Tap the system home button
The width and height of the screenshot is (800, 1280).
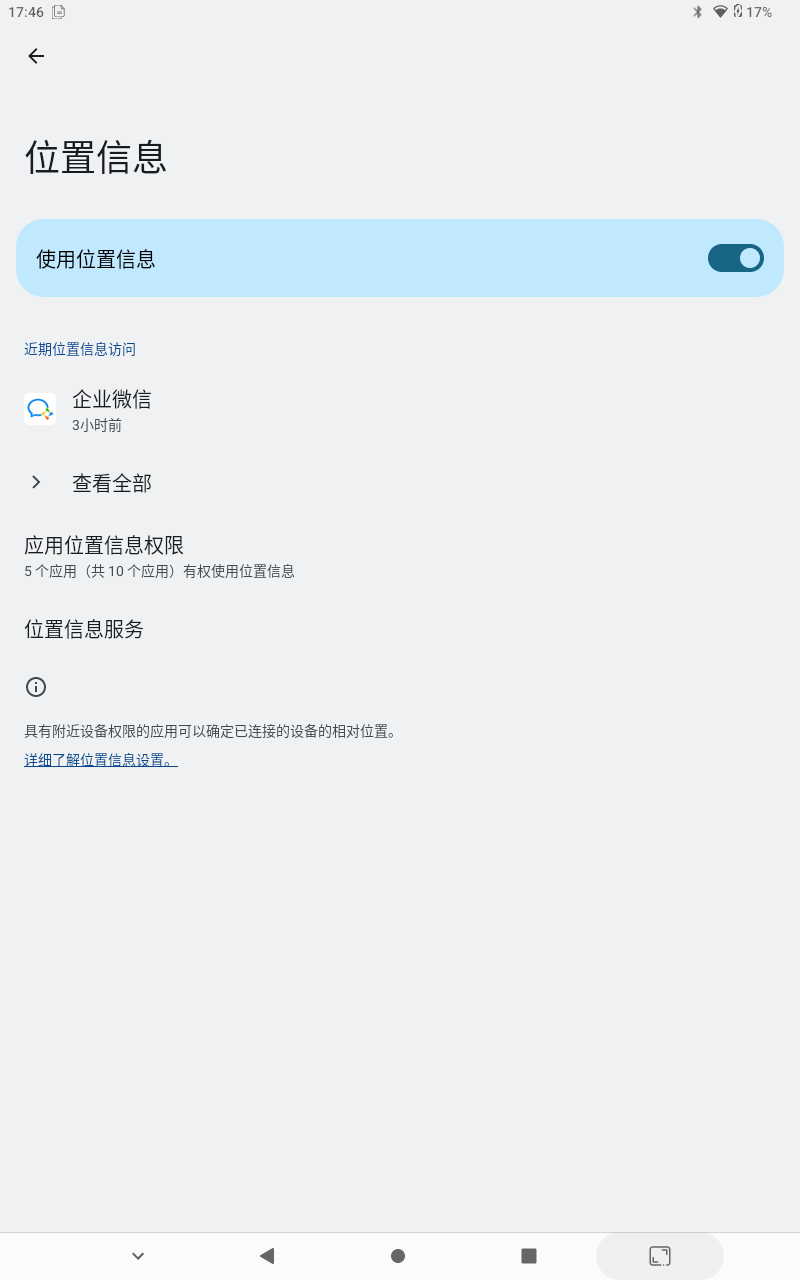pos(398,1256)
